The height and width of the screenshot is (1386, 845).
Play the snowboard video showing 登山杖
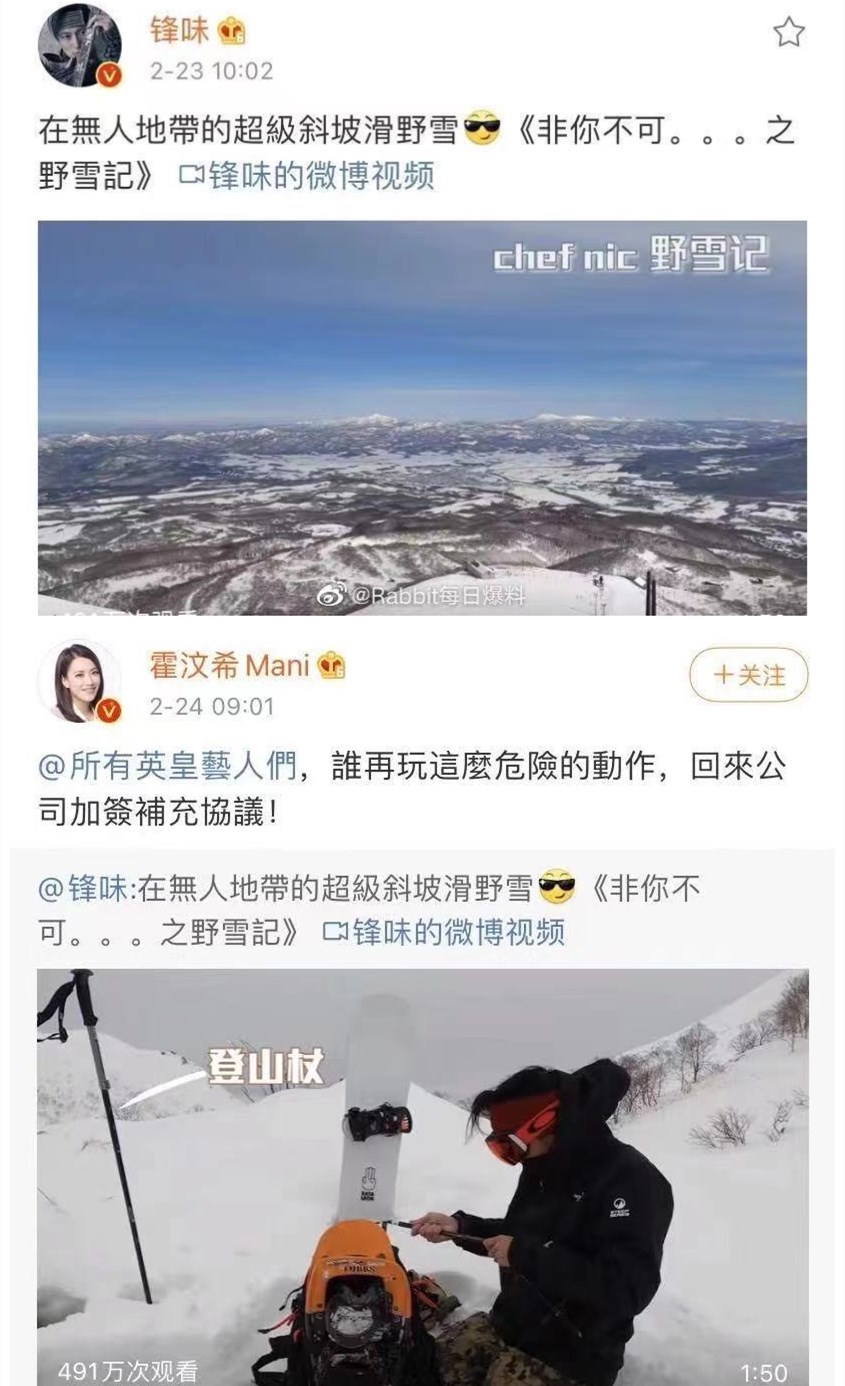(x=420, y=1170)
